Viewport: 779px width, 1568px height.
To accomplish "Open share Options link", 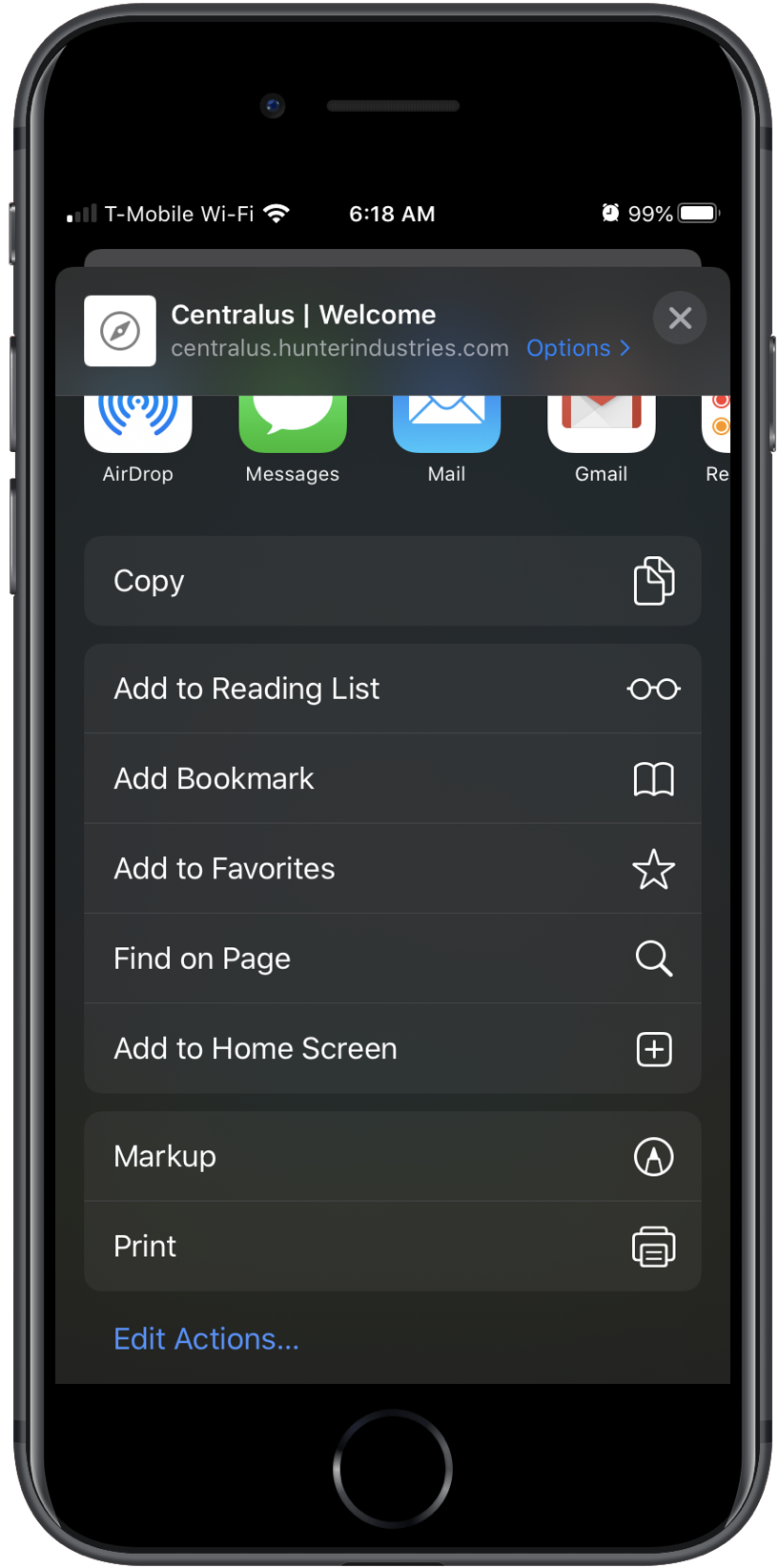I will pos(578,348).
